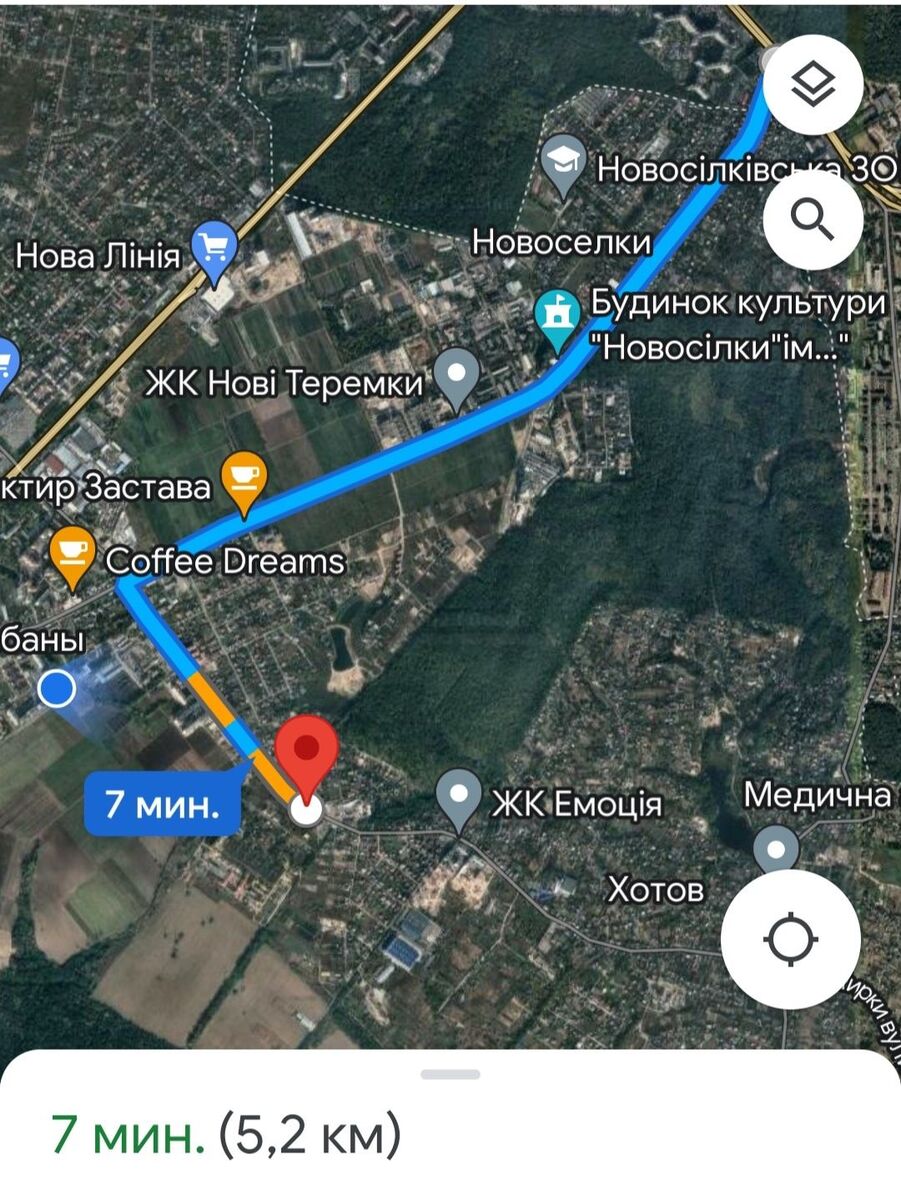Open the Coffee Dreams cafe marker
The width and height of the screenshot is (901, 1200).
point(73,555)
